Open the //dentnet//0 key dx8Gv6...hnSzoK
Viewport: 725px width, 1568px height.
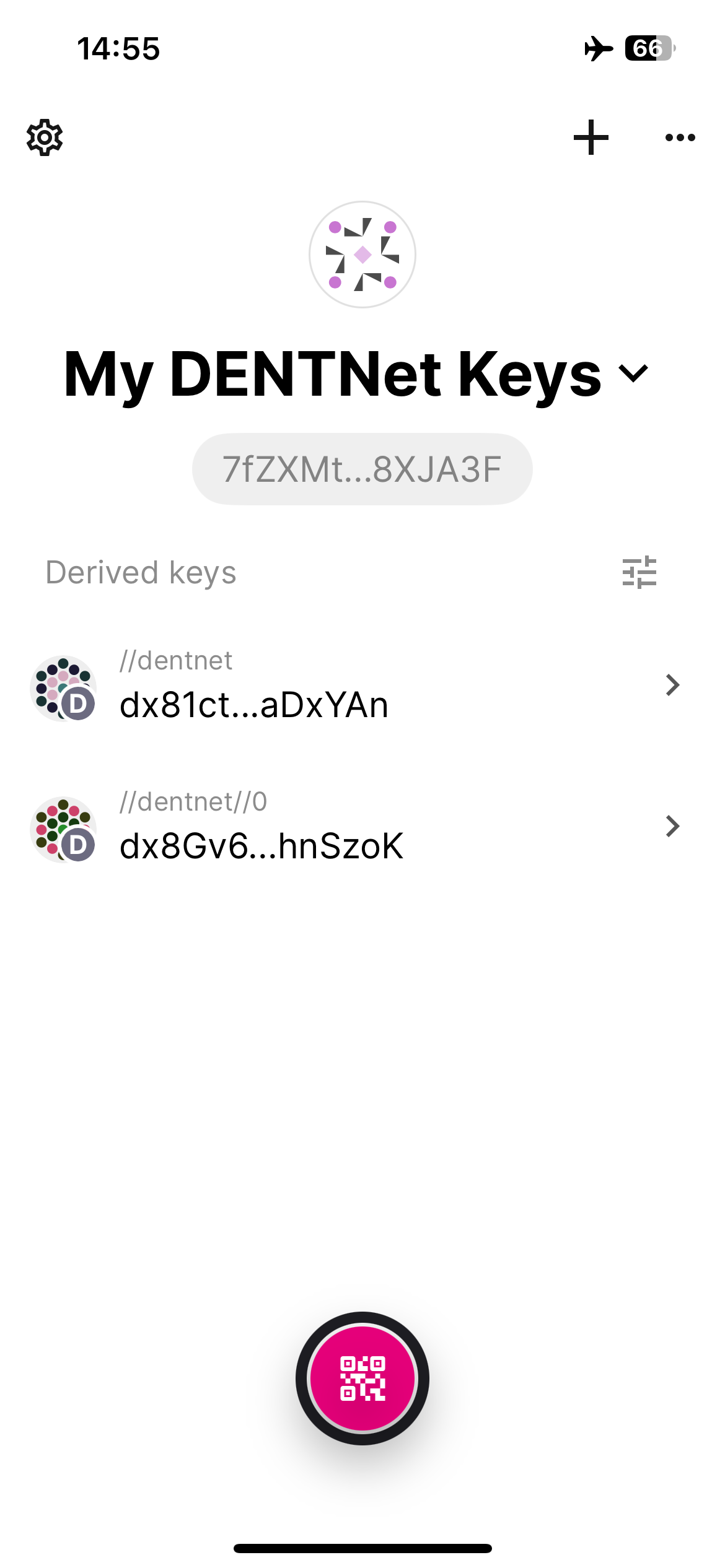[362, 827]
